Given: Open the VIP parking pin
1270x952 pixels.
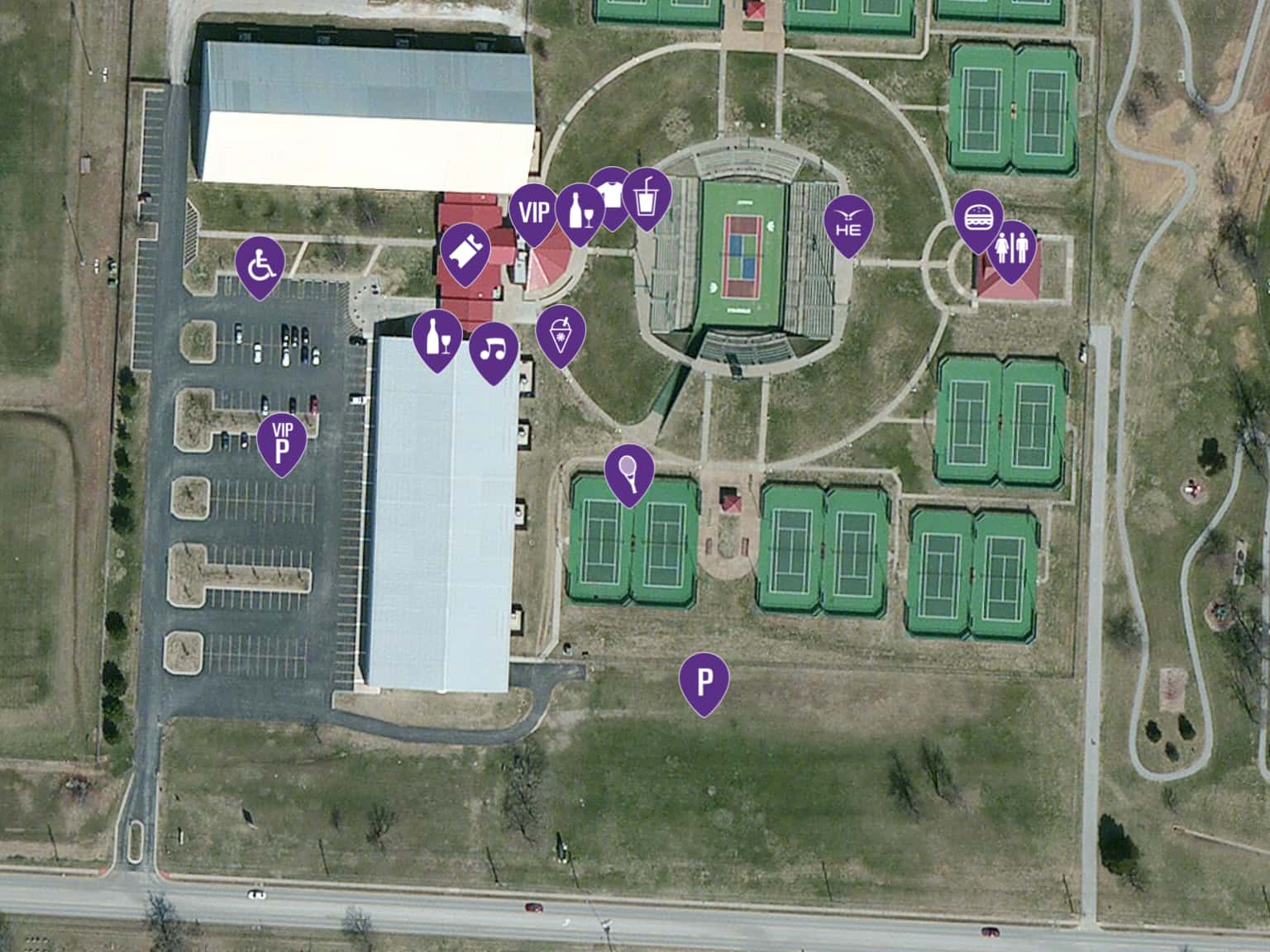Looking at the screenshot, I should (x=282, y=441).
